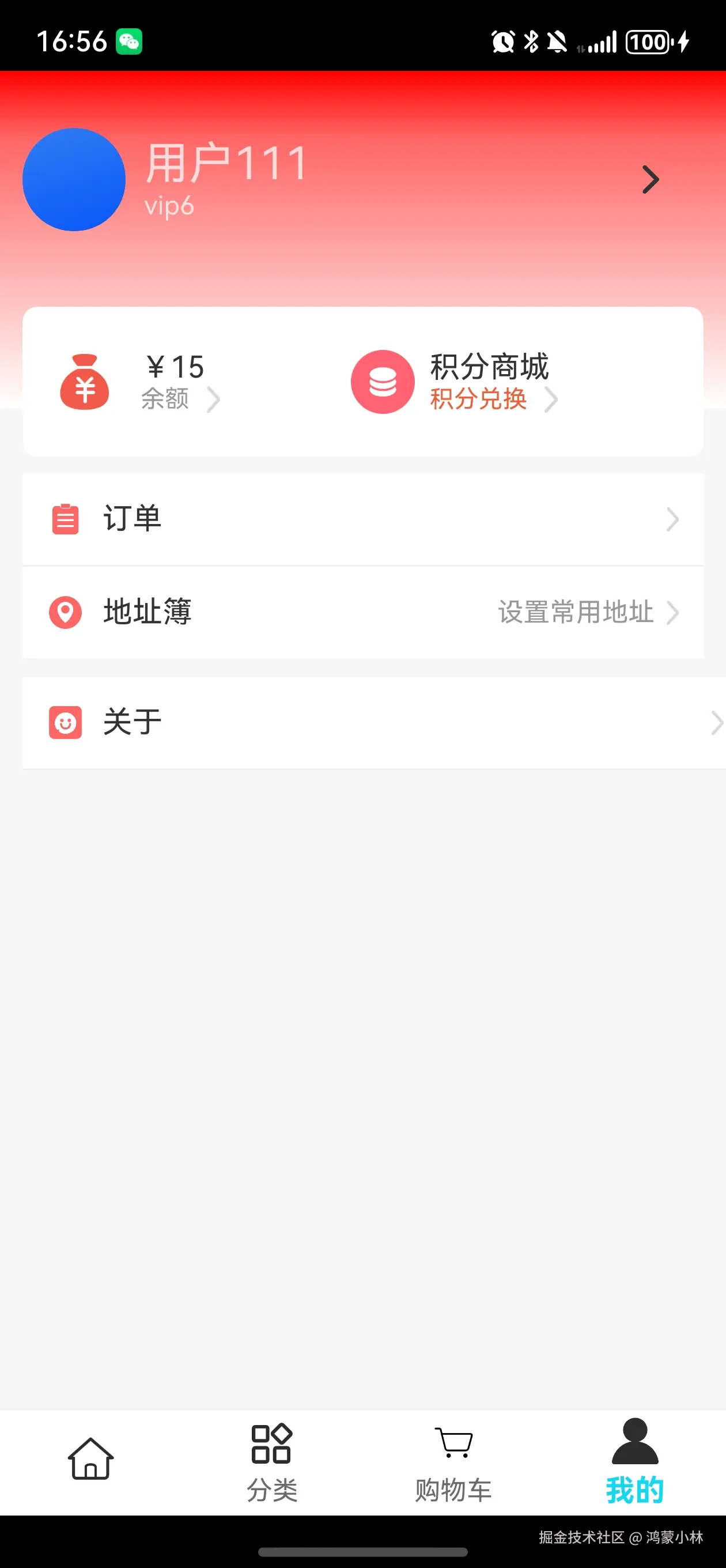Open the 订单 row chevron
This screenshot has width=726, height=1568.
672,519
